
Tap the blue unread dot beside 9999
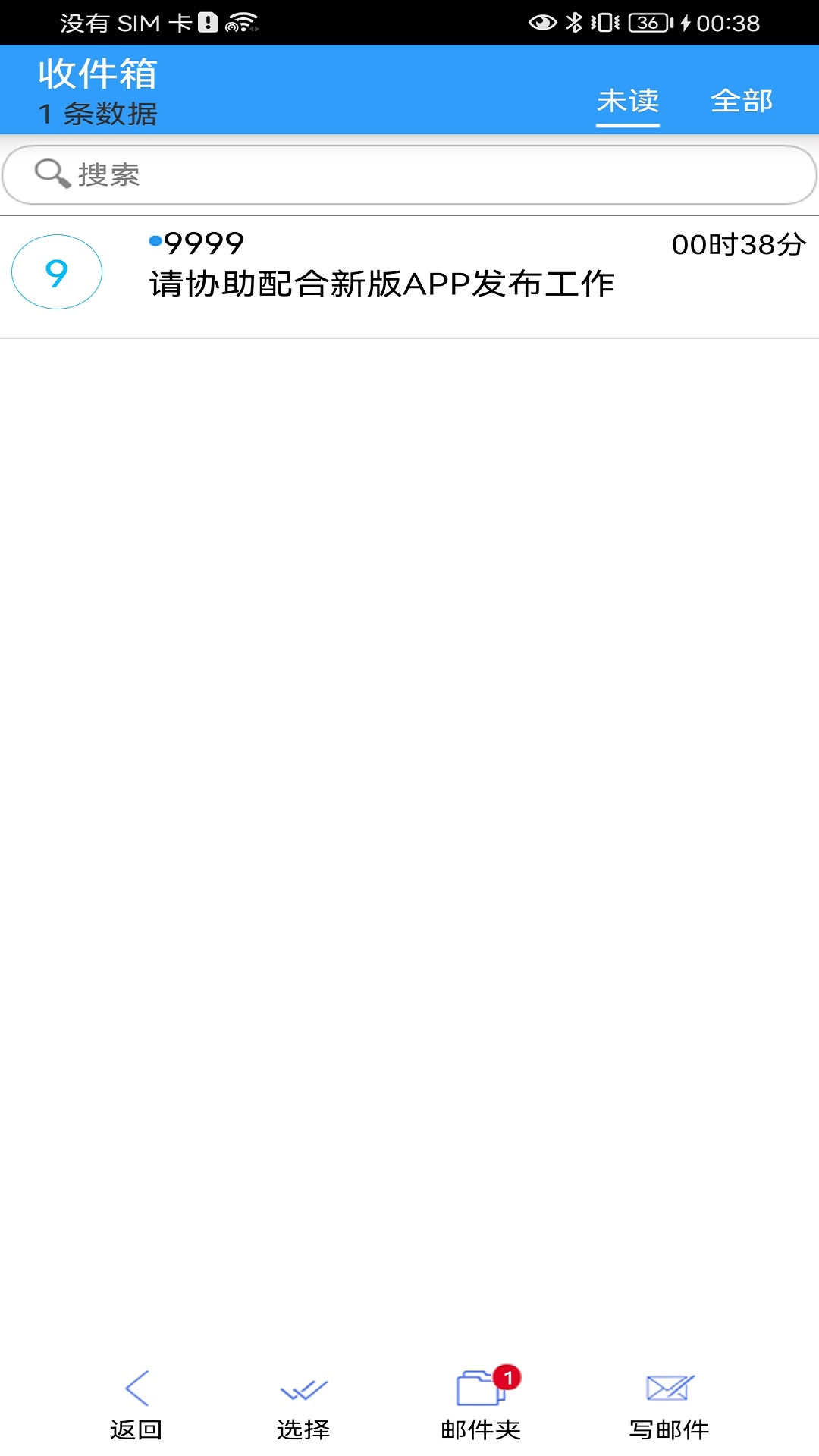[155, 240]
